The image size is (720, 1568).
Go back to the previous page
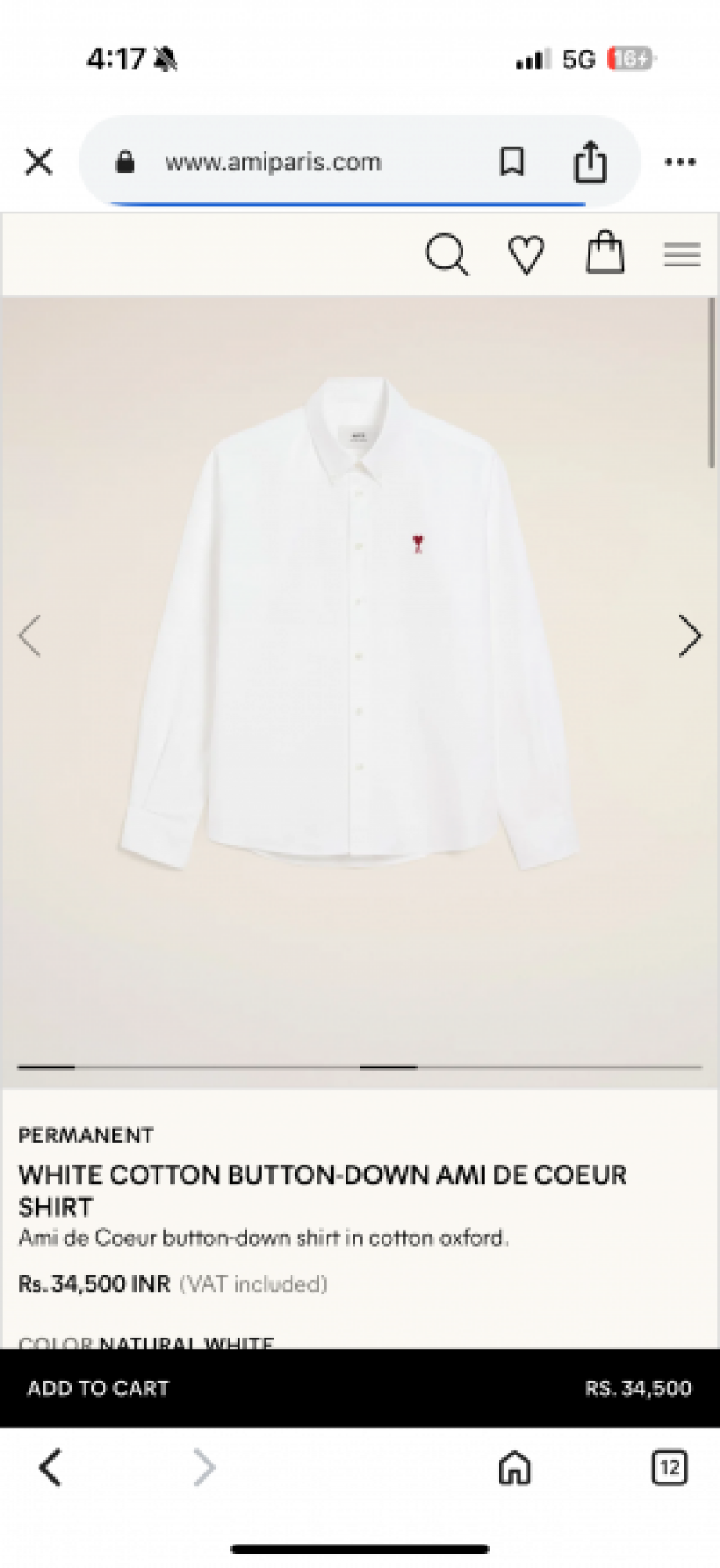click(x=51, y=1468)
